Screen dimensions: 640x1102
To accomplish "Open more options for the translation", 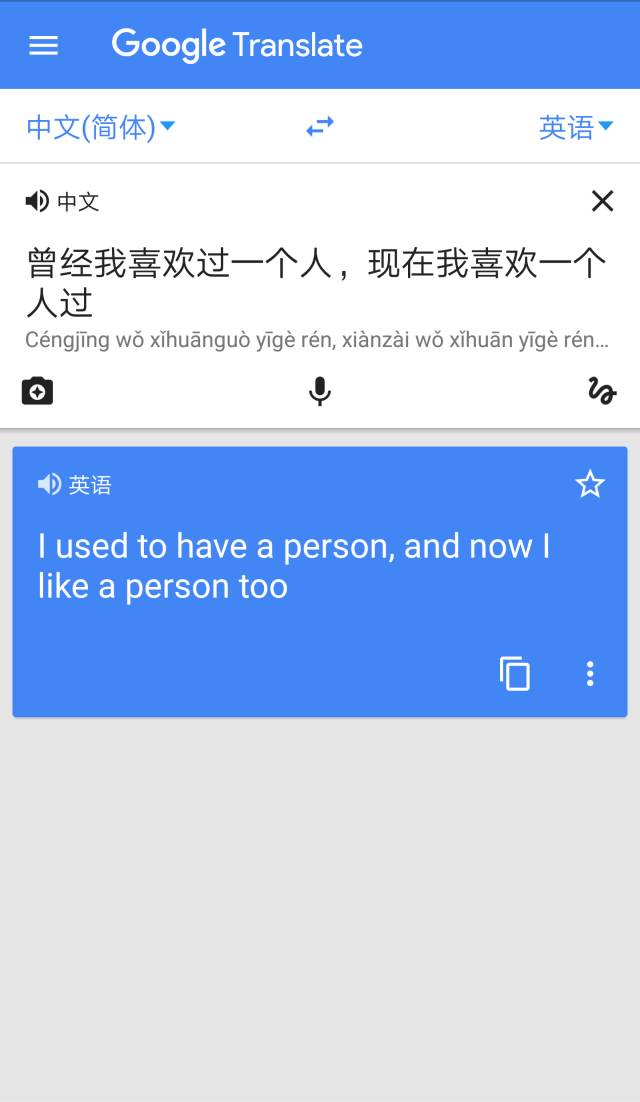I will [590, 674].
